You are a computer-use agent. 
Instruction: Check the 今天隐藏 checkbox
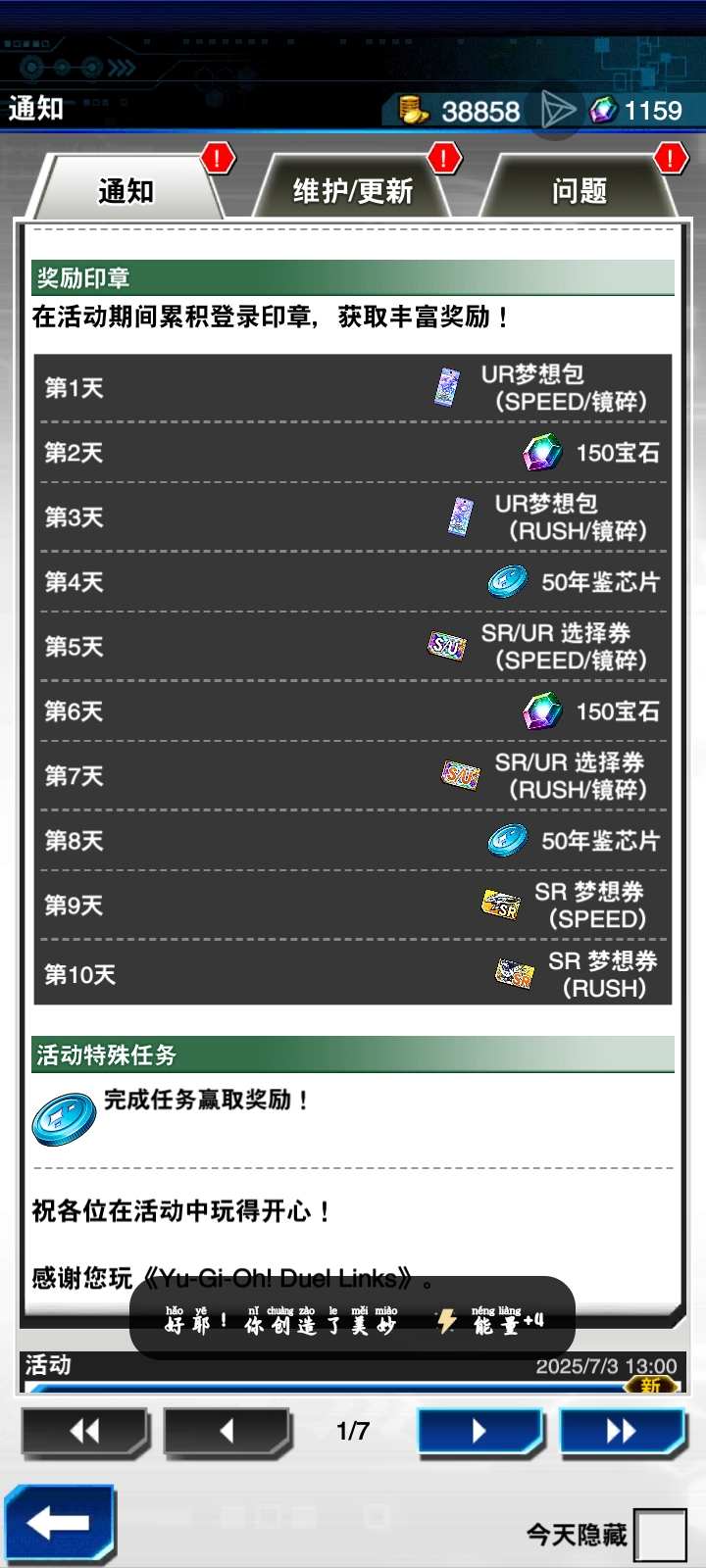pyautogui.click(x=660, y=1534)
